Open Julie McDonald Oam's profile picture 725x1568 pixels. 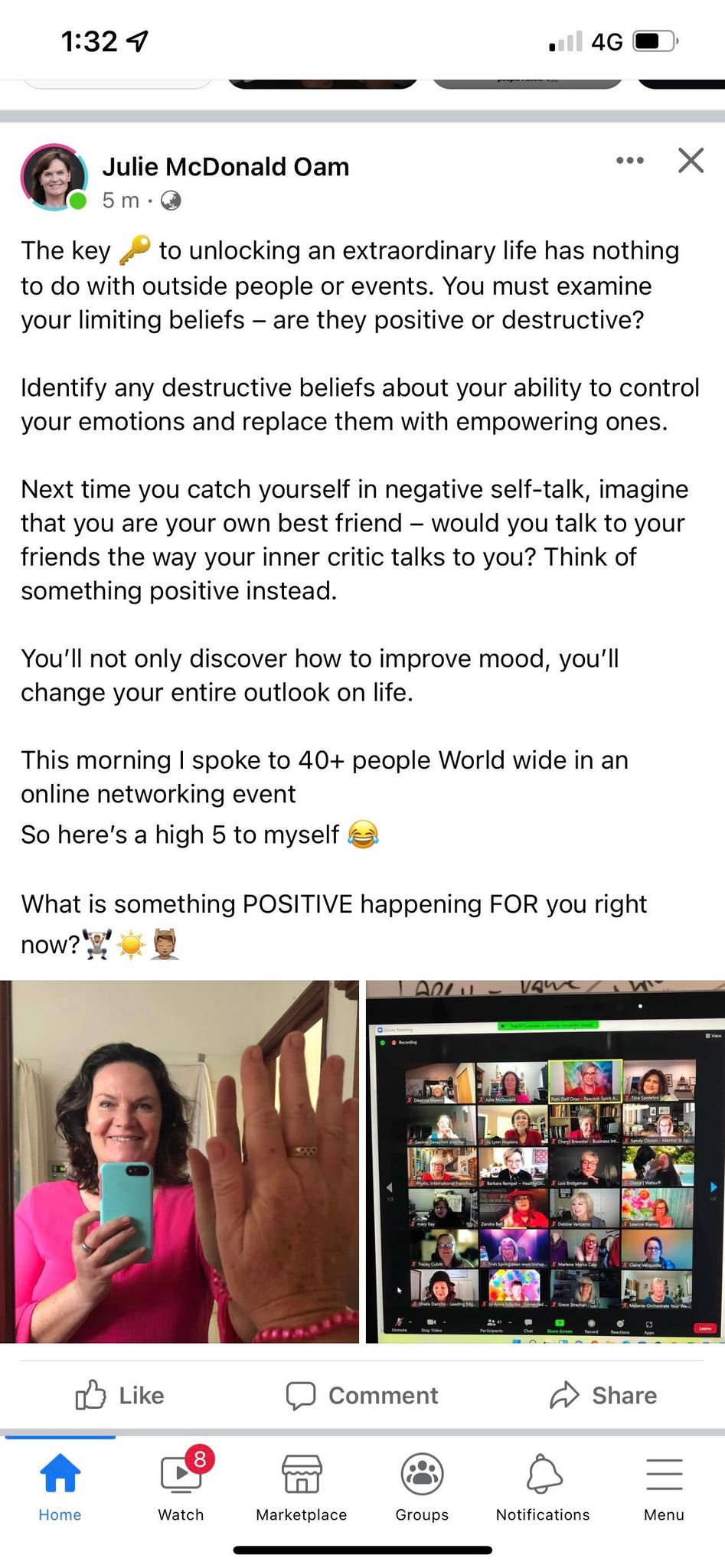(54, 178)
